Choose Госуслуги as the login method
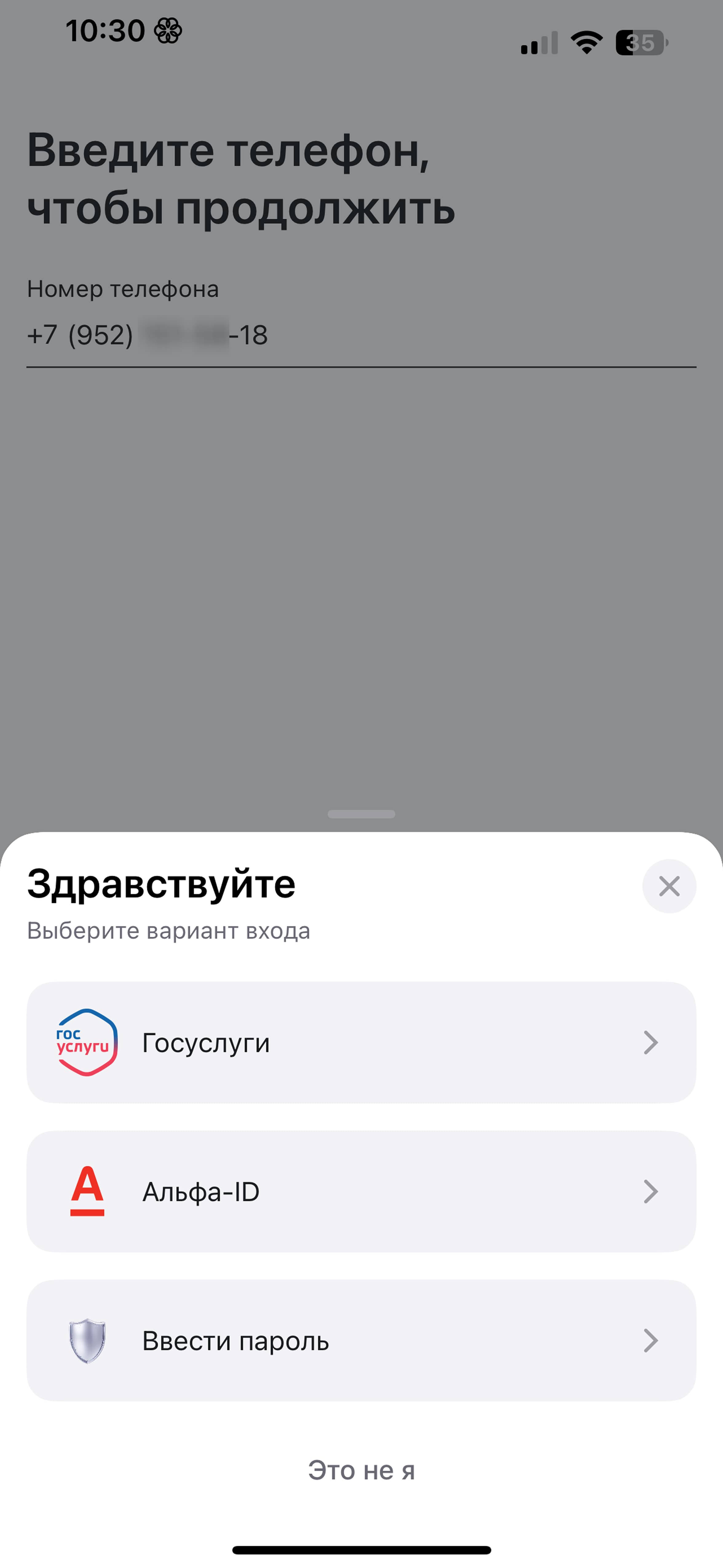Screen dimensions: 723x1568 tap(361, 1042)
